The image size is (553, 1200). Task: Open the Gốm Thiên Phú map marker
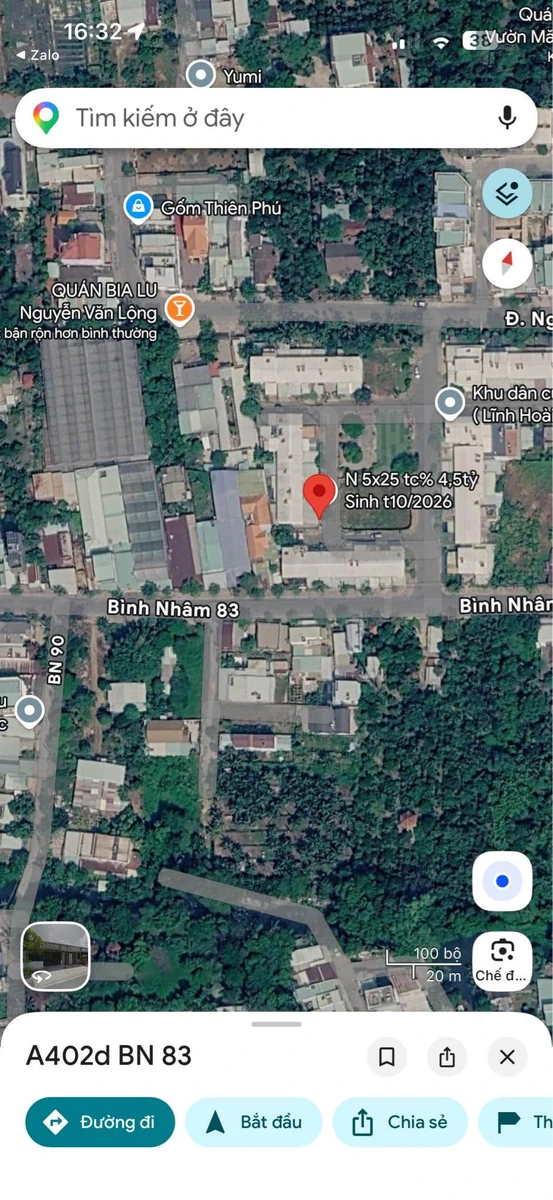tap(137, 208)
